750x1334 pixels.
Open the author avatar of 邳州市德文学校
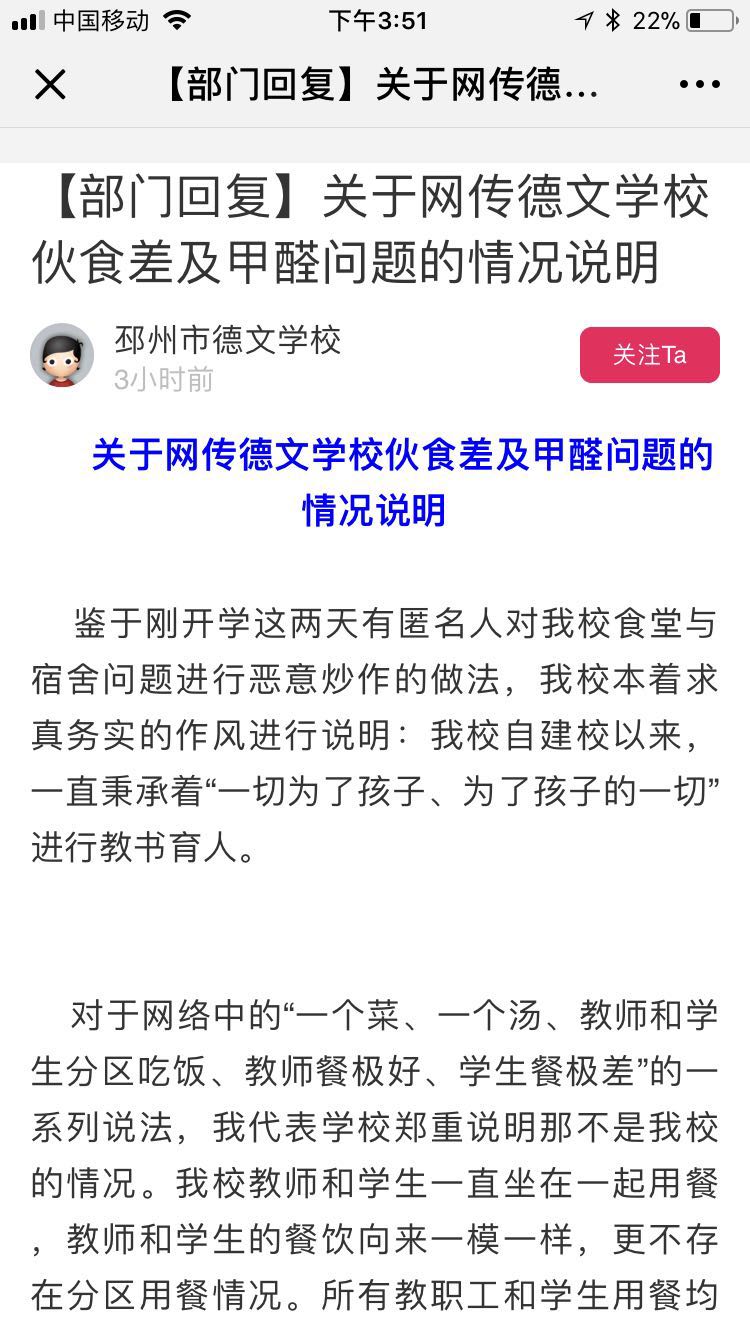[62, 355]
